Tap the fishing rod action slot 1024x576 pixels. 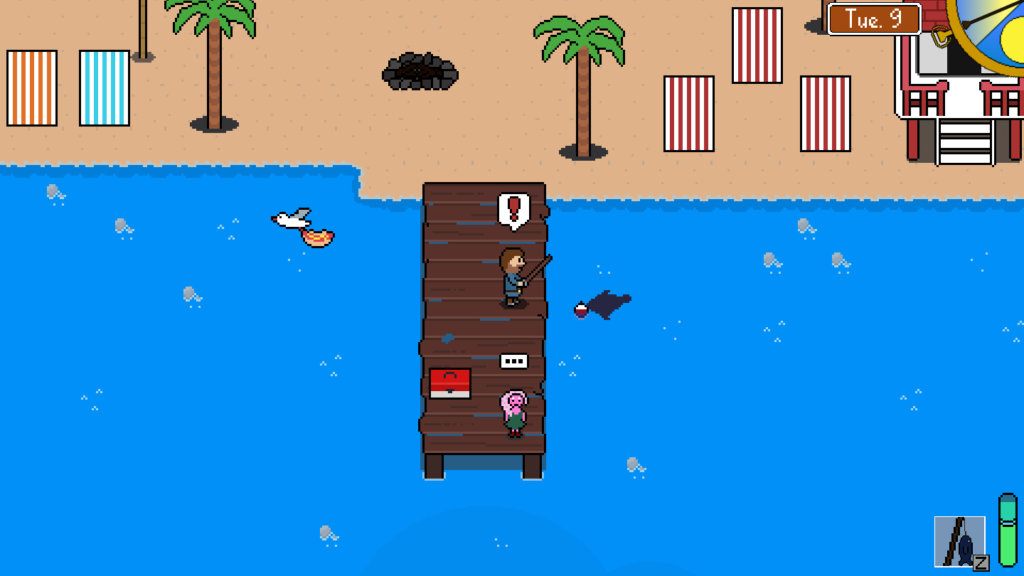point(960,541)
